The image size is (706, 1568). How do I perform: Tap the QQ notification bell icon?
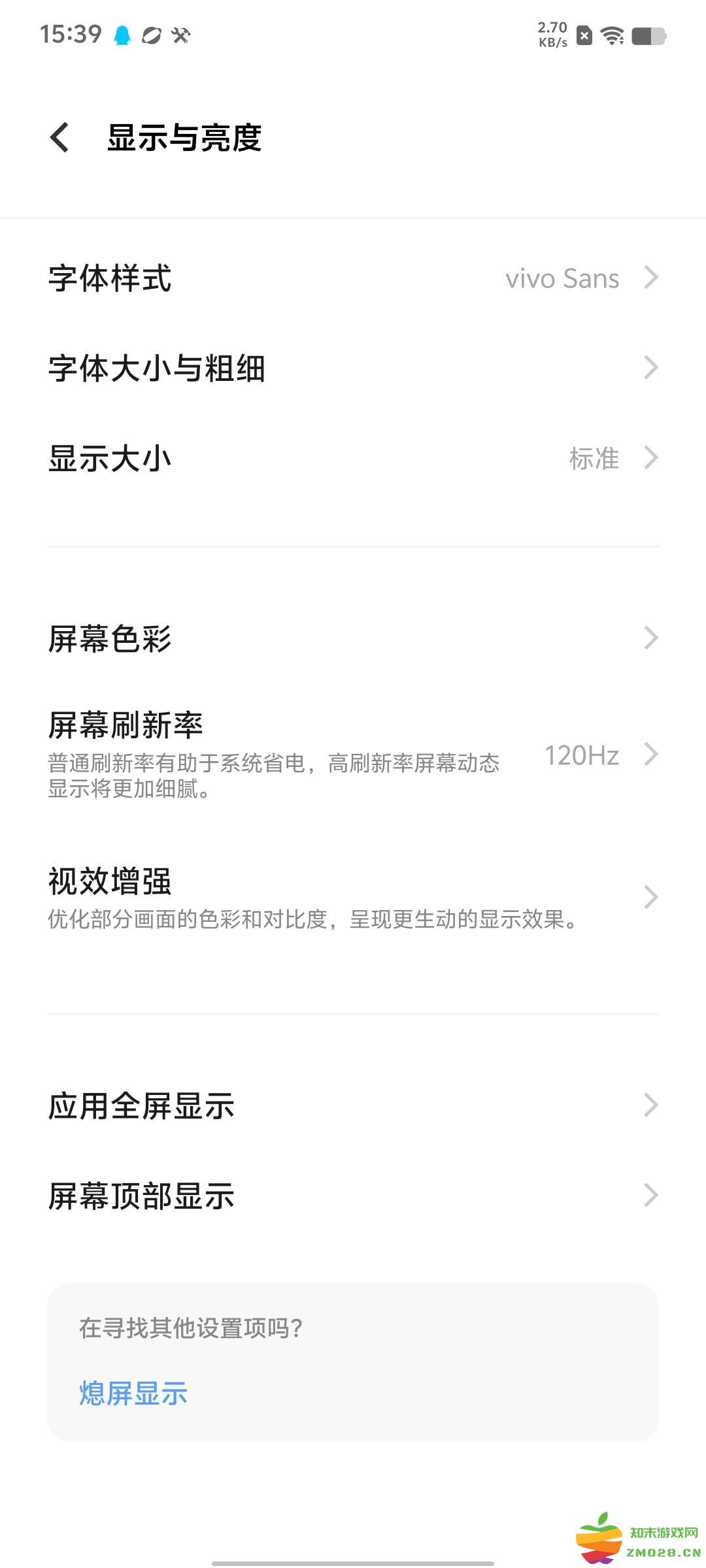coord(122,36)
